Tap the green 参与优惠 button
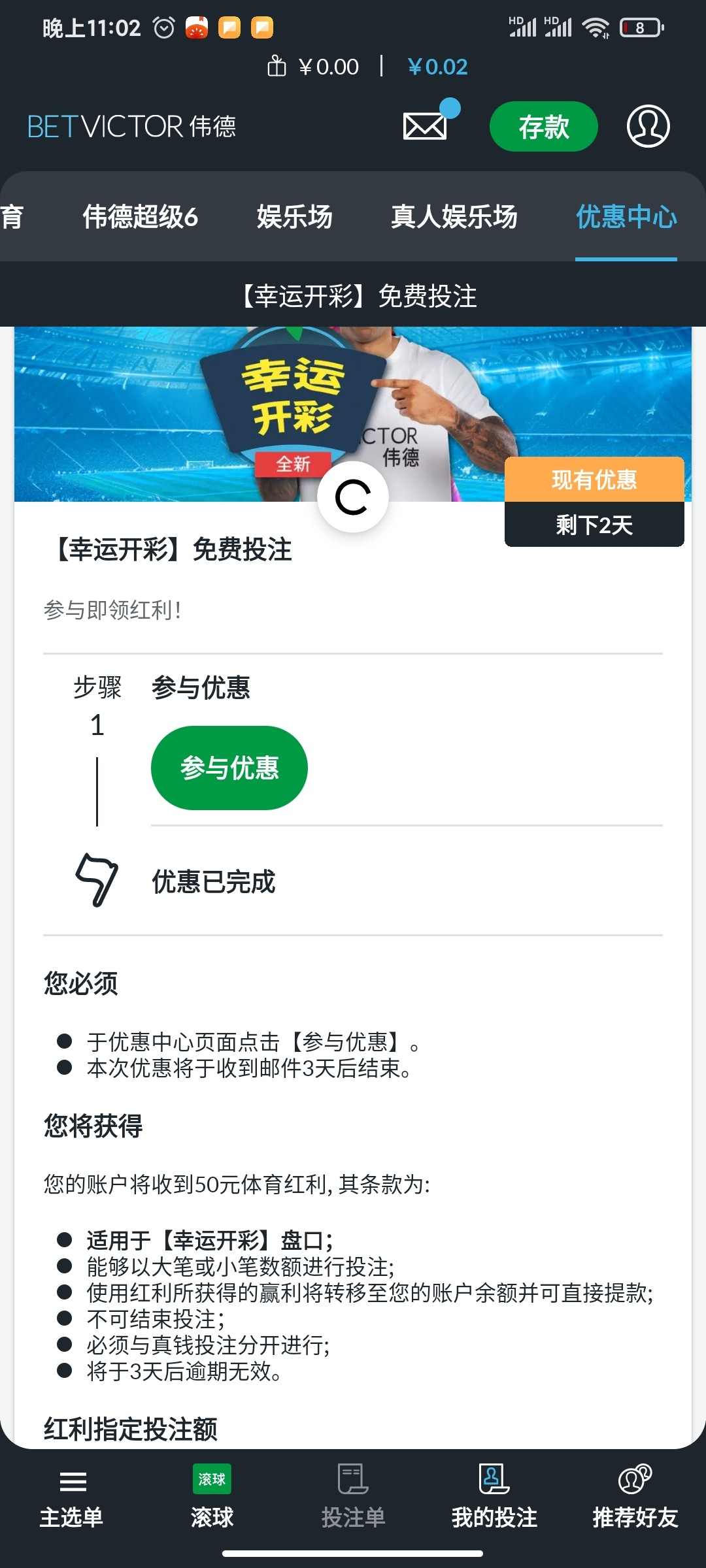706x1568 pixels. [229, 768]
